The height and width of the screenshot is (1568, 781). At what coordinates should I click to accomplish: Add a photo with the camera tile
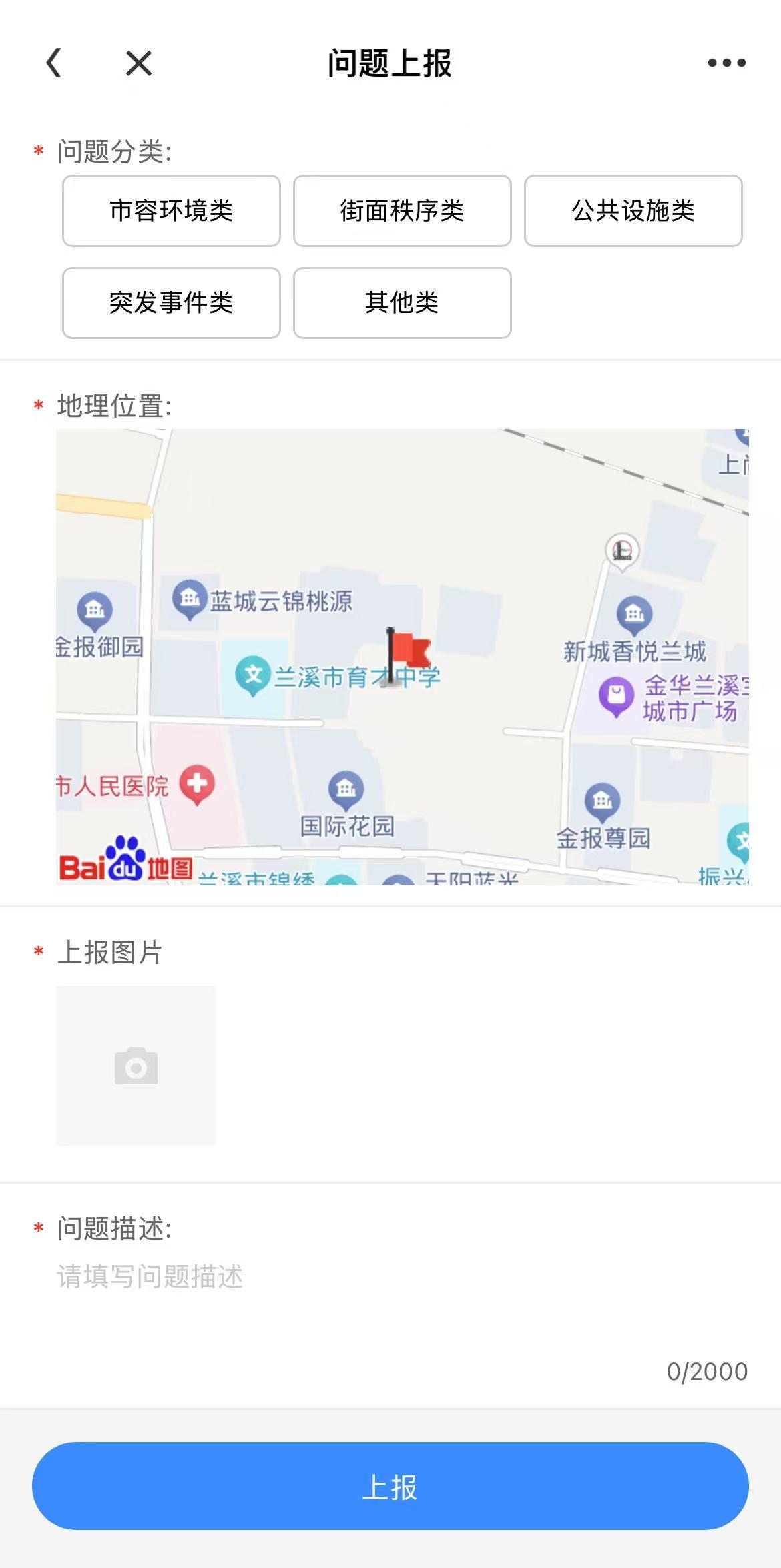(136, 1066)
